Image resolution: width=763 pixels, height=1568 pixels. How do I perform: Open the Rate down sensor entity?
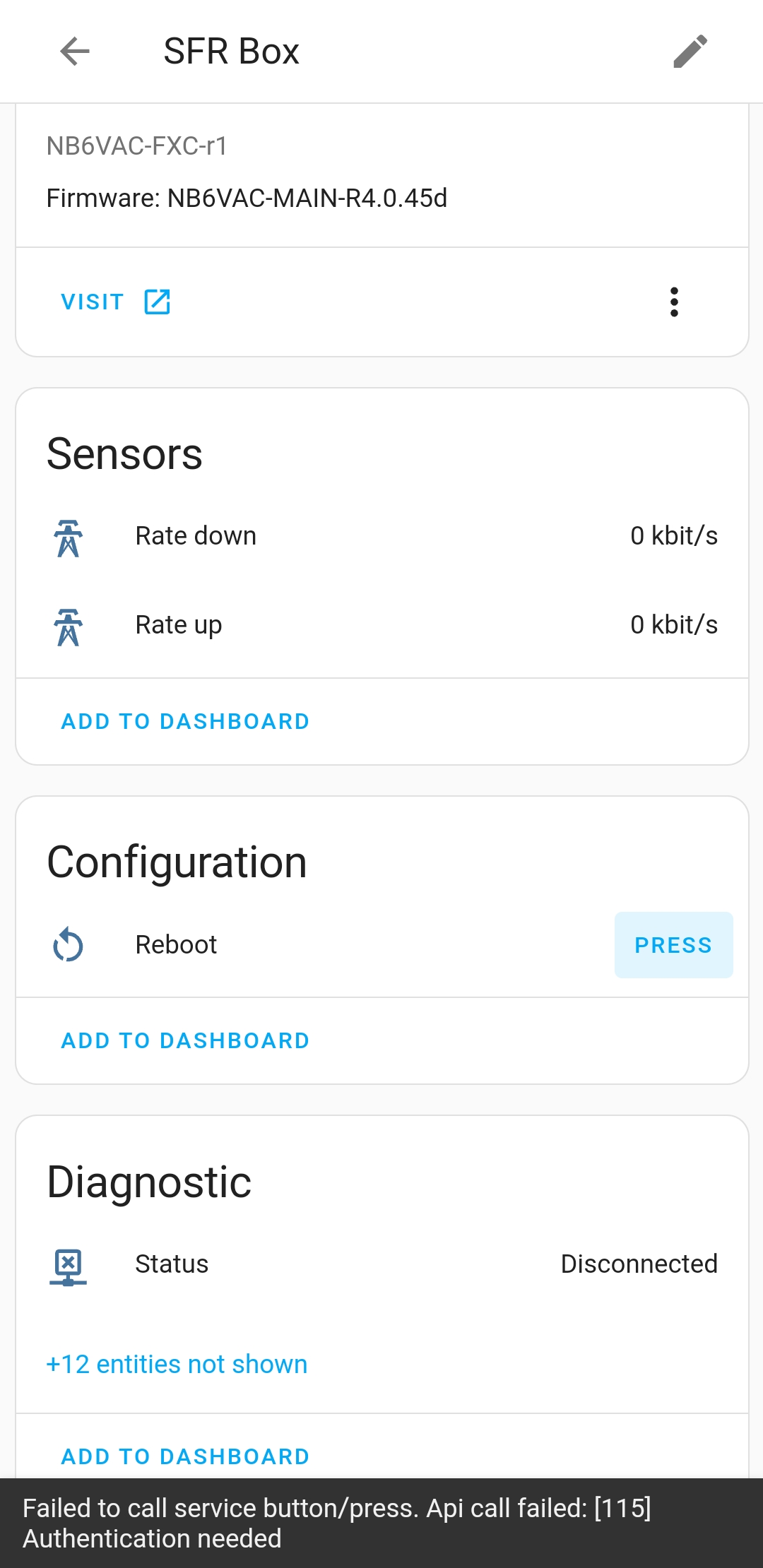196,535
